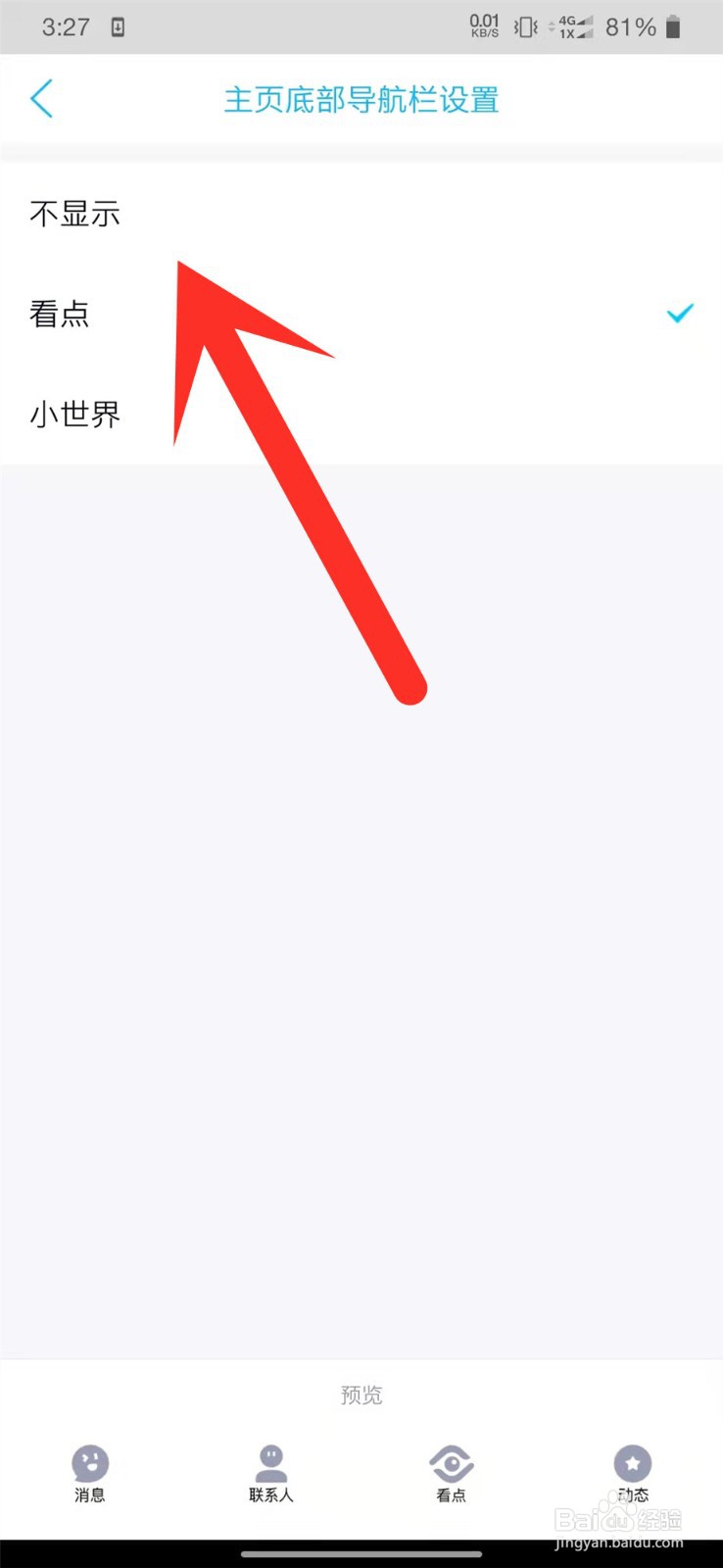723x1568 pixels.
Task: Select the 不显示 option
Action: [74, 214]
